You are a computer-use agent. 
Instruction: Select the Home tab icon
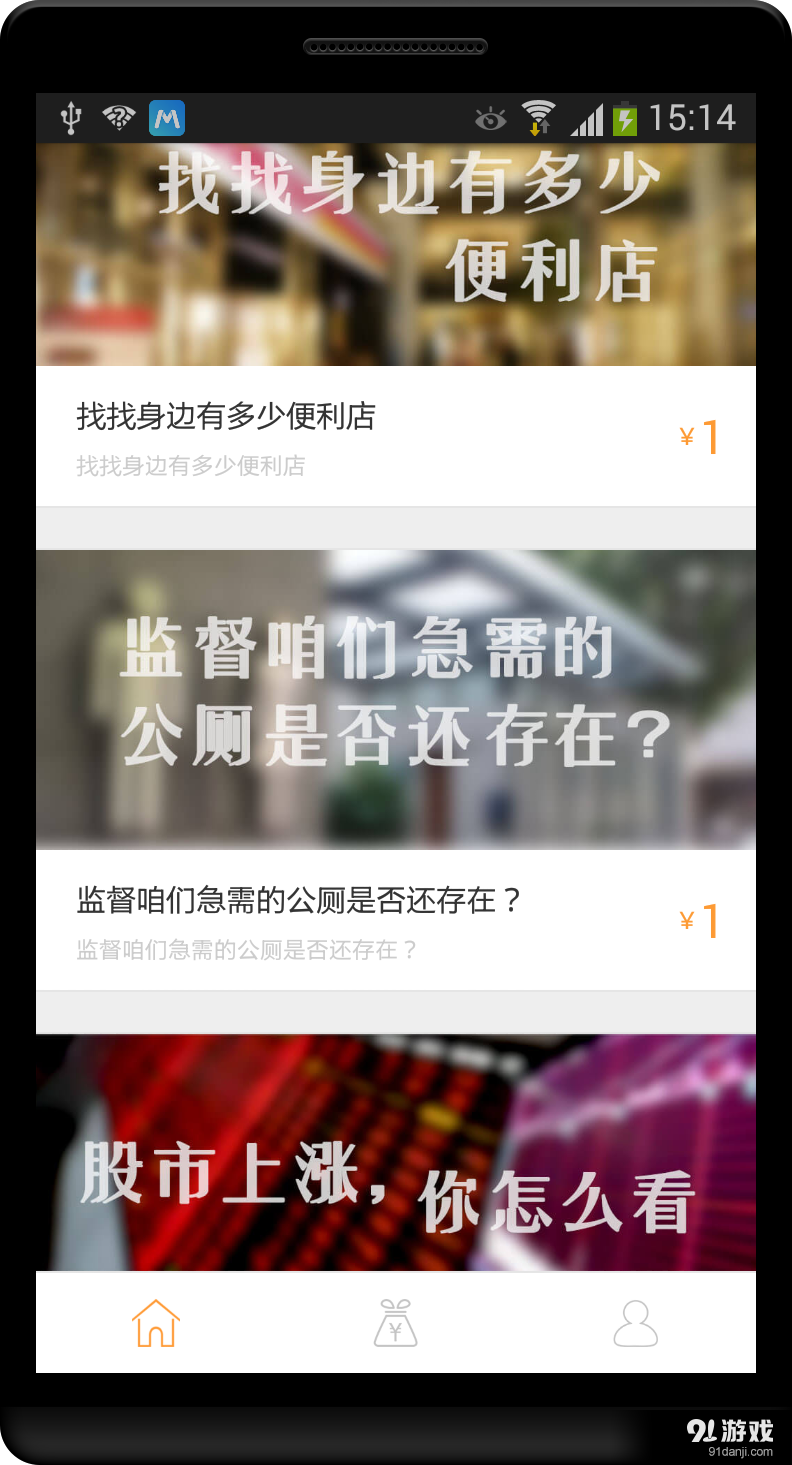(x=155, y=1322)
